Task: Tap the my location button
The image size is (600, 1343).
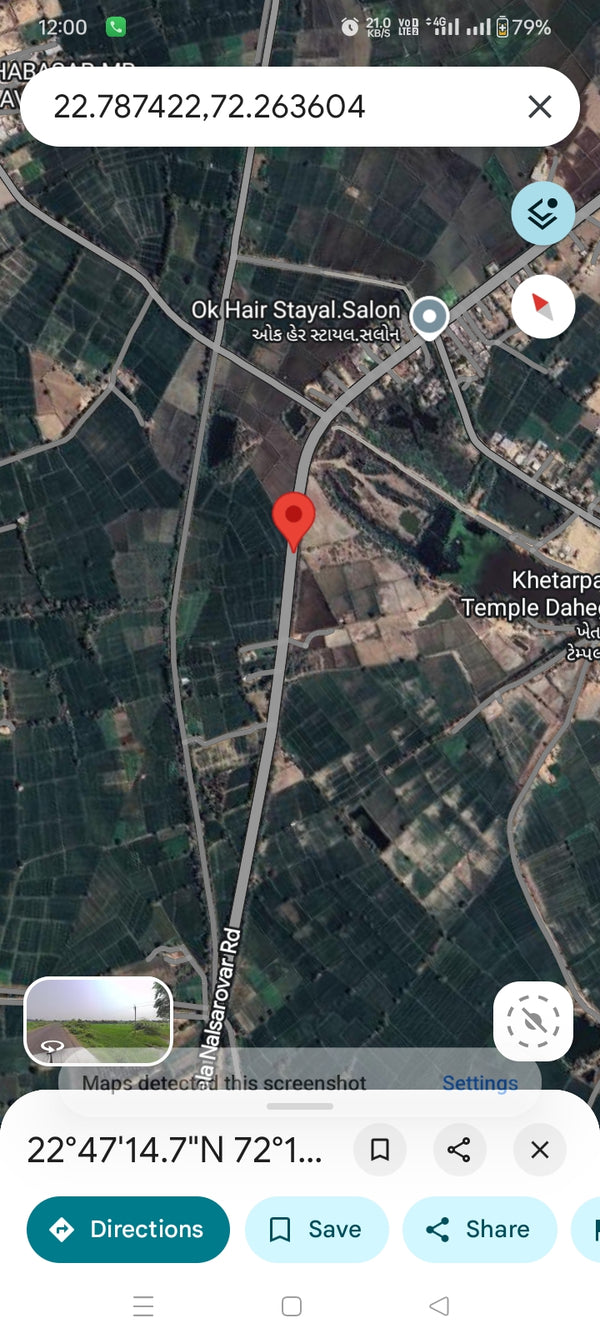Action: (x=533, y=1021)
